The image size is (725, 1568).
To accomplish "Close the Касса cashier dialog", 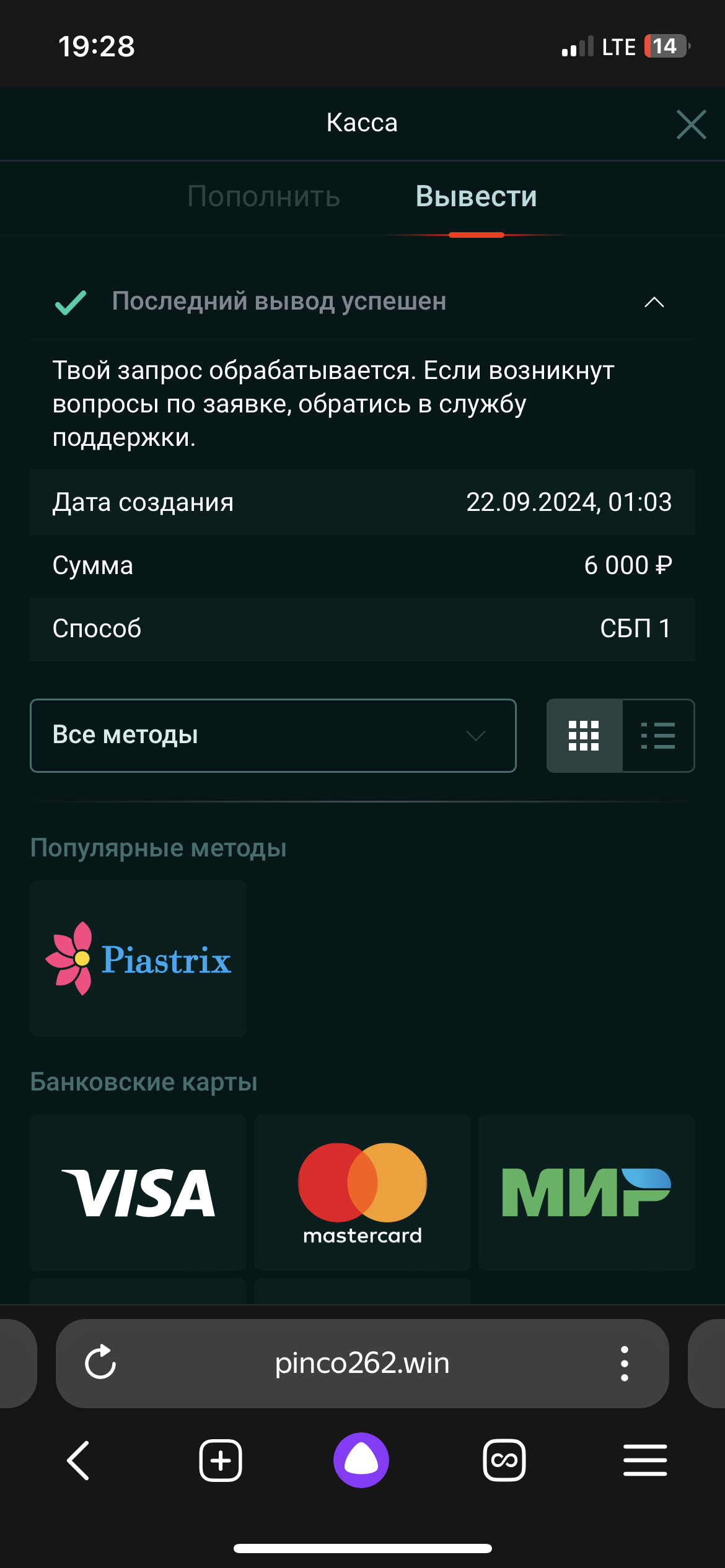I will coord(691,124).
